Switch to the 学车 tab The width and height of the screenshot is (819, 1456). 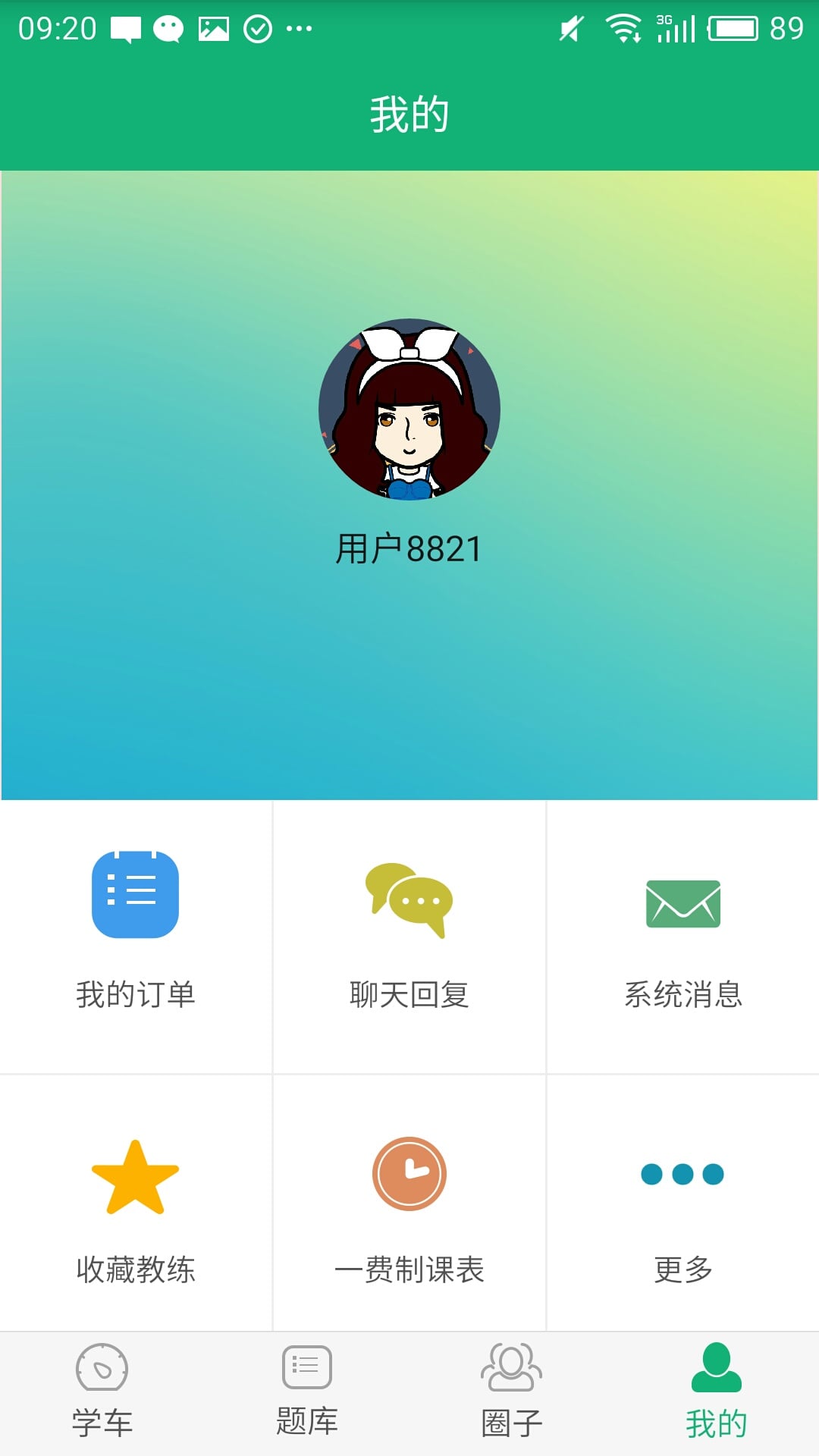(102, 1392)
